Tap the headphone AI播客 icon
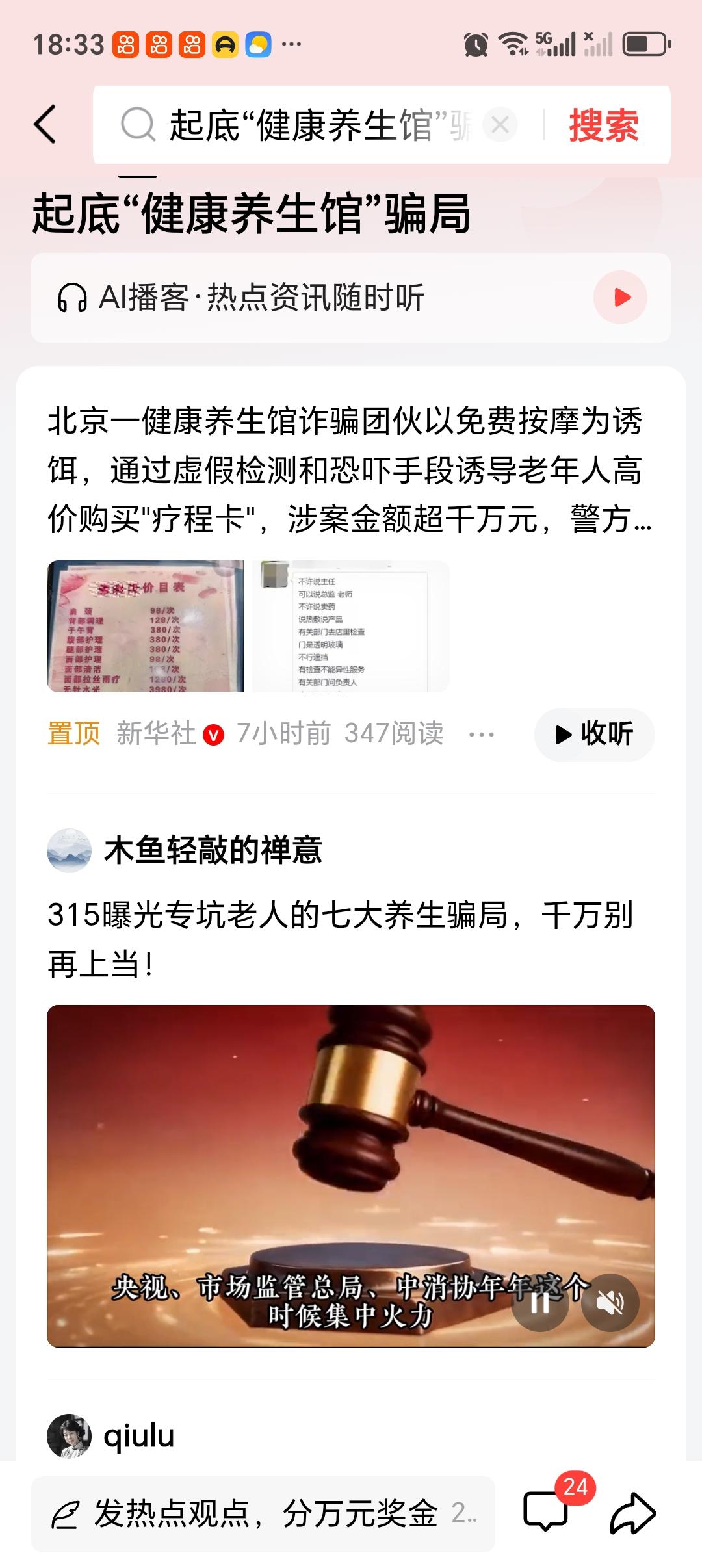 click(73, 297)
